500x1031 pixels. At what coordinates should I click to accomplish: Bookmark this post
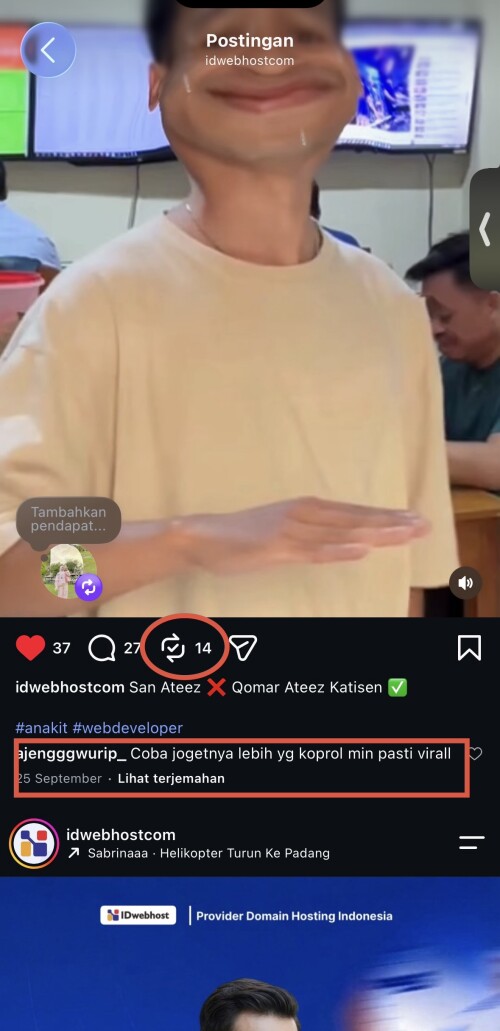[469, 648]
